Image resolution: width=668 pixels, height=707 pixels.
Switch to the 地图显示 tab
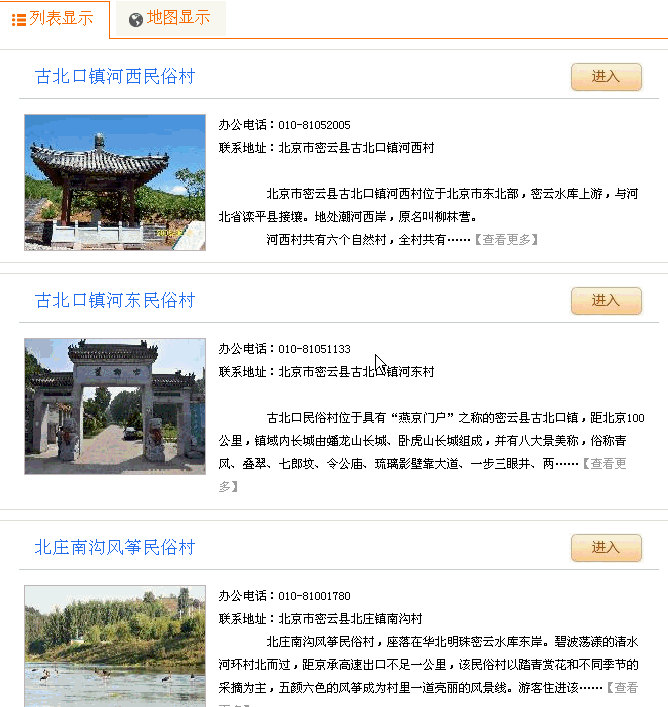(170, 18)
